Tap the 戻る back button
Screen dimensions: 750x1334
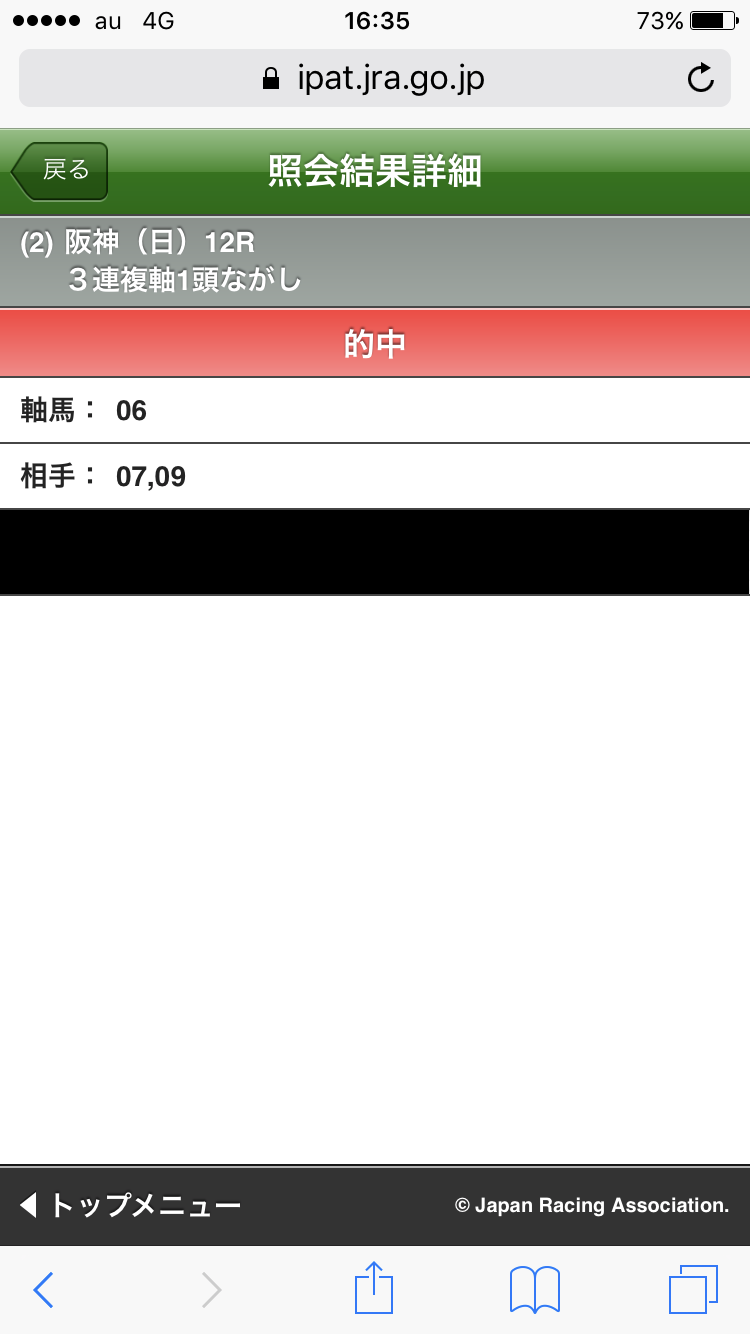click(x=60, y=171)
